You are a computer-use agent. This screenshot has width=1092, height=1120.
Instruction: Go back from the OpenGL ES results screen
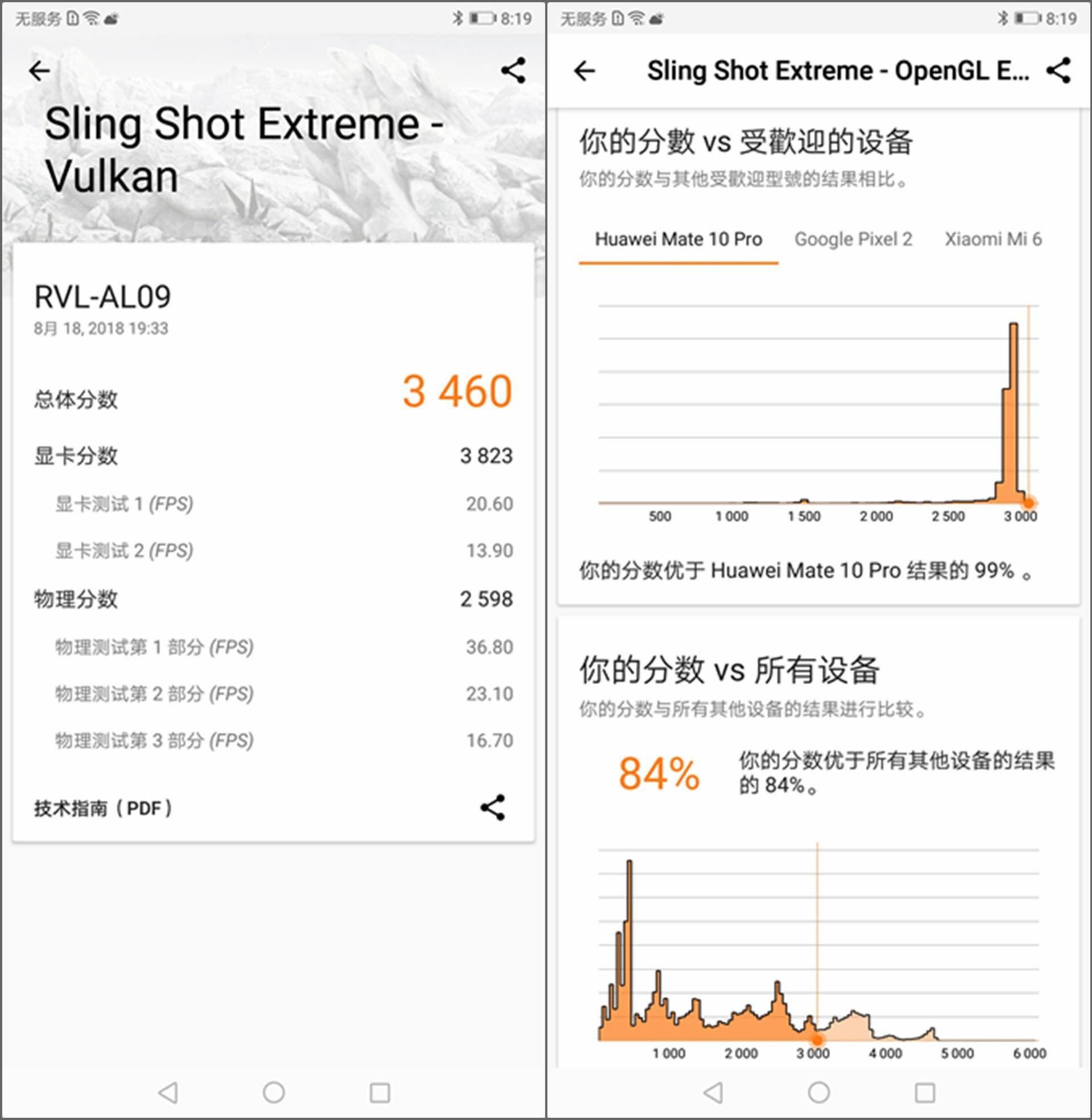click(x=585, y=71)
